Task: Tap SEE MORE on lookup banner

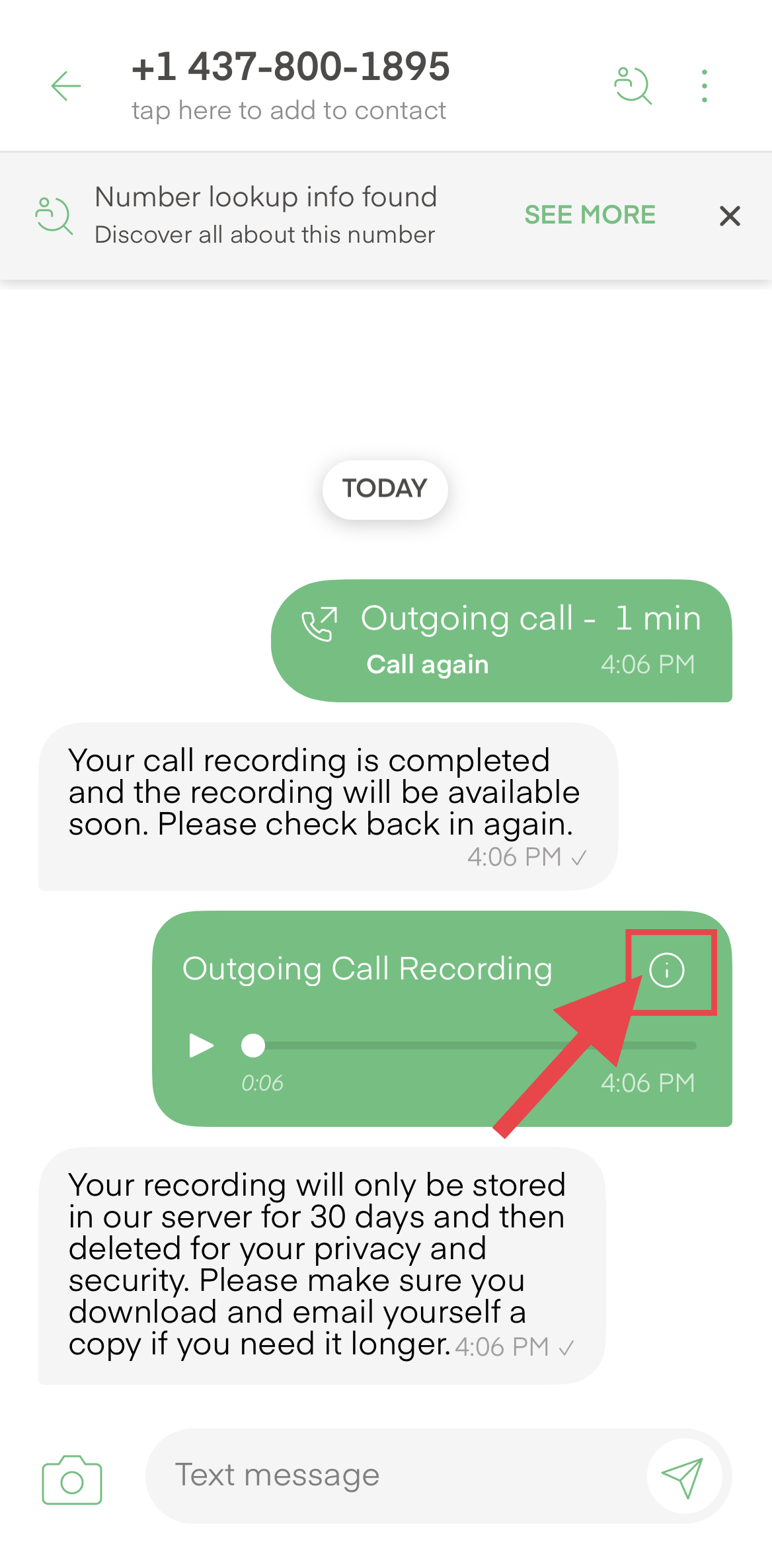Action: 590,215
